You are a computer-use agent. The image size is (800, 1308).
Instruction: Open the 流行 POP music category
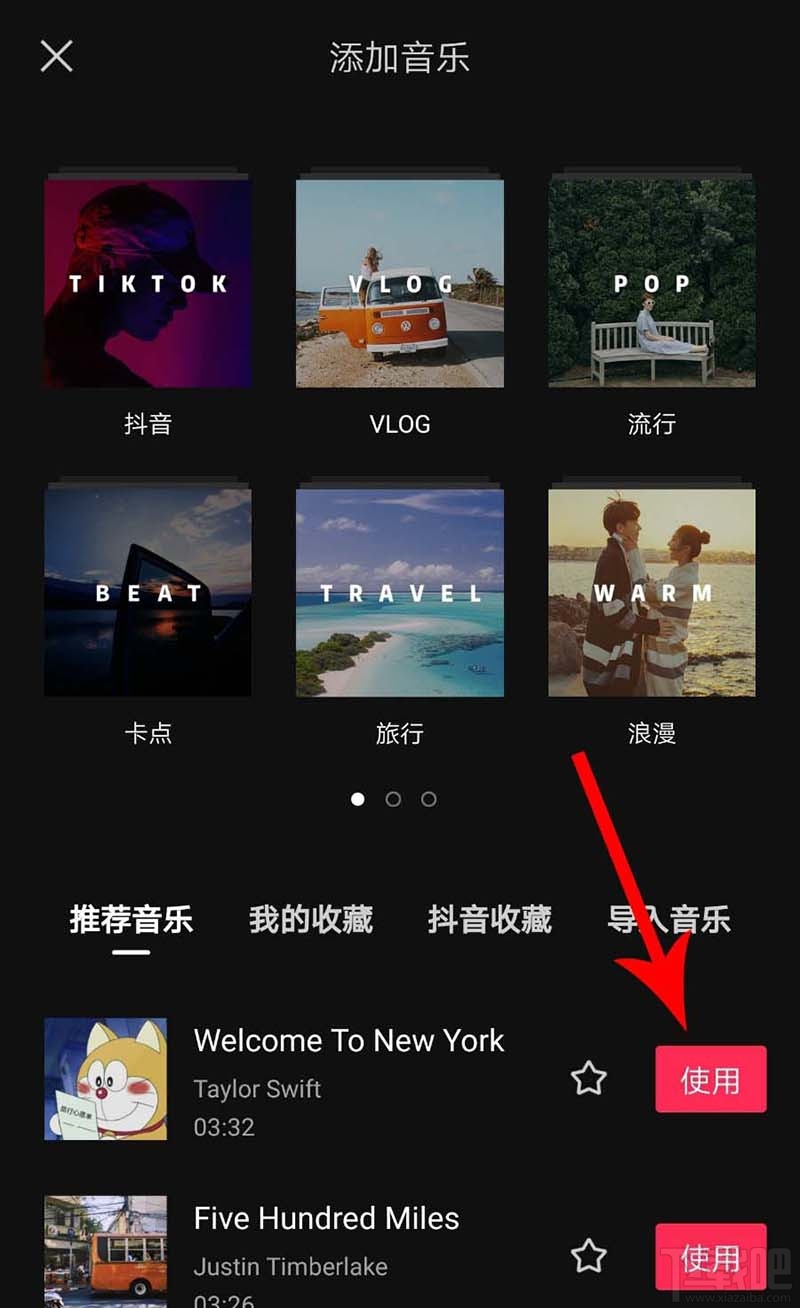tap(651, 283)
